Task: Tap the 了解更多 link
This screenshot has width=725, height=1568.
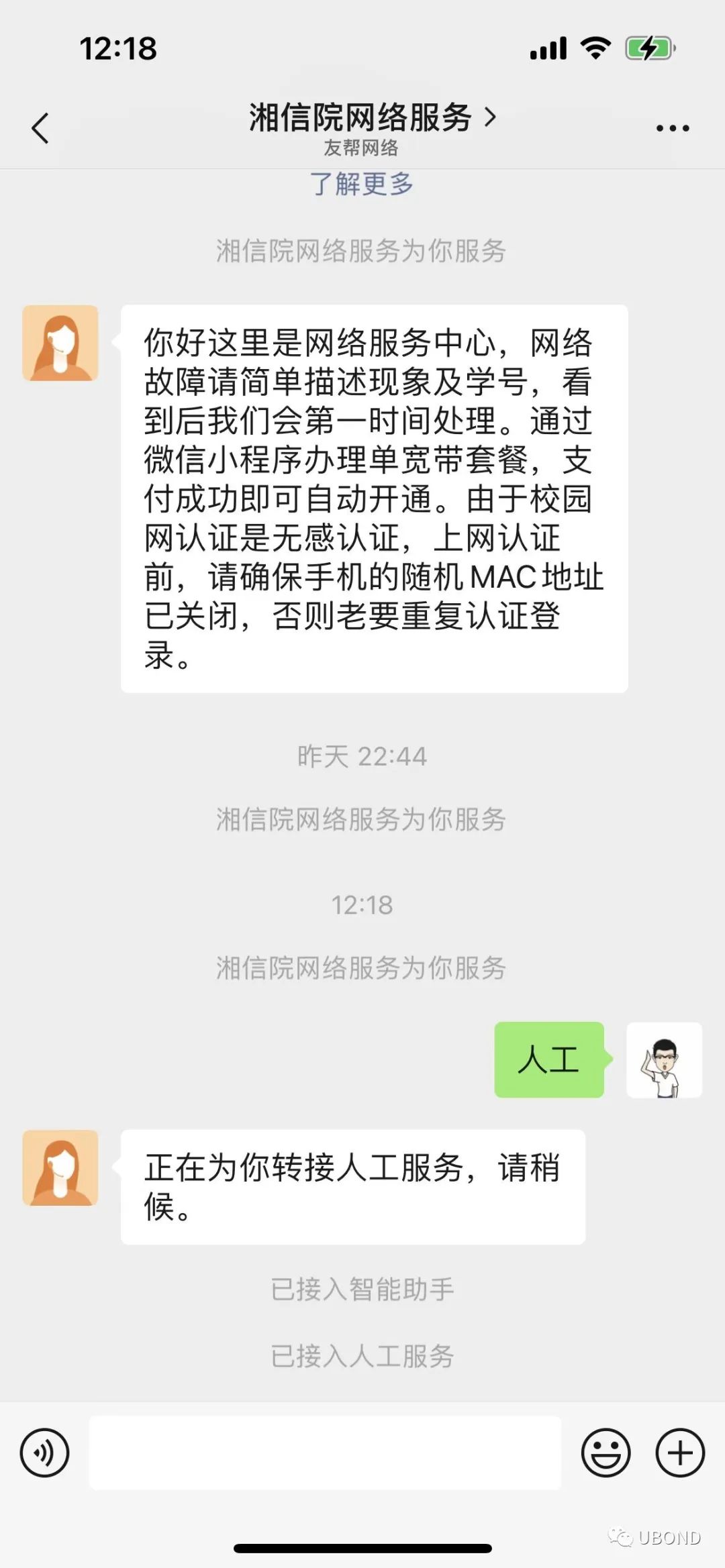Action: pos(361,184)
